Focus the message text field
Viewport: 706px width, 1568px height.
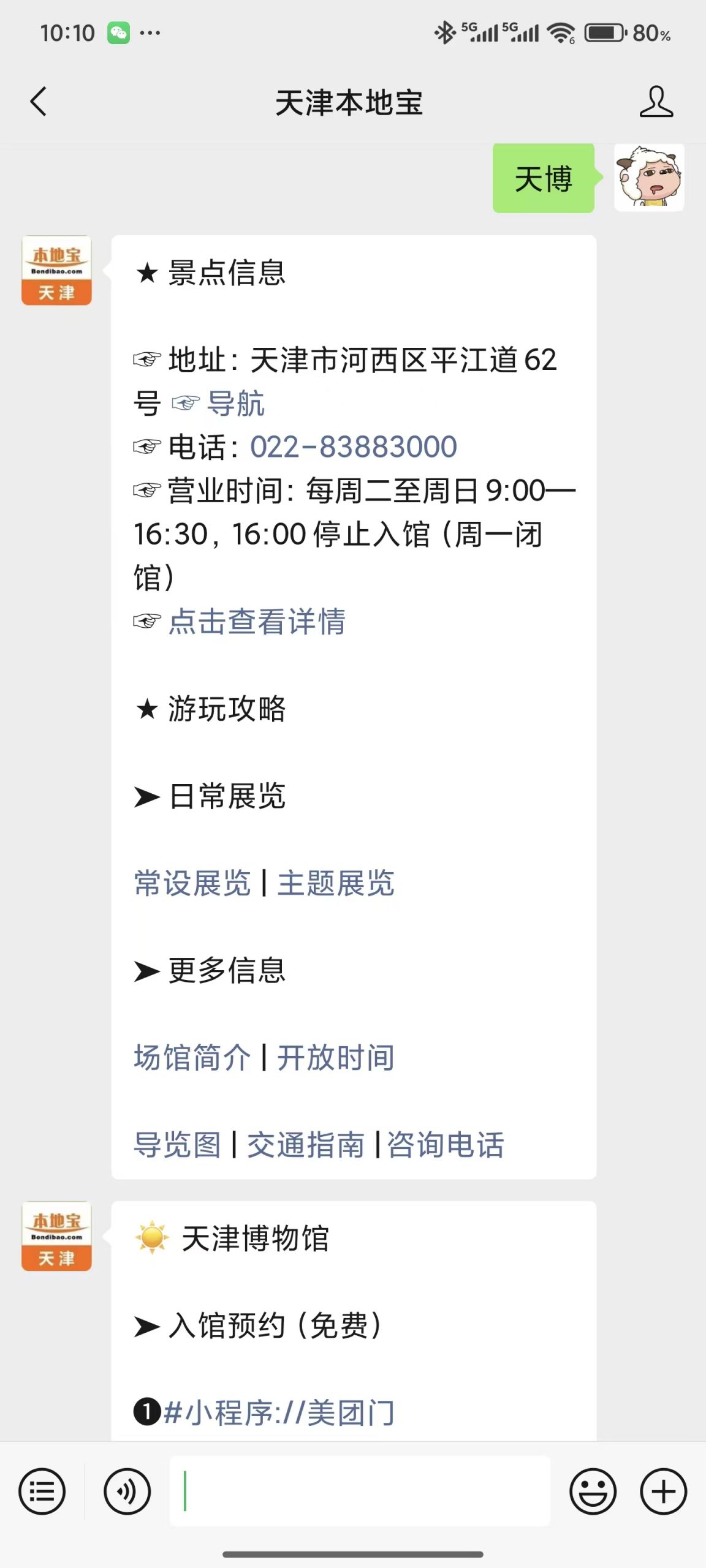(360, 1491)
